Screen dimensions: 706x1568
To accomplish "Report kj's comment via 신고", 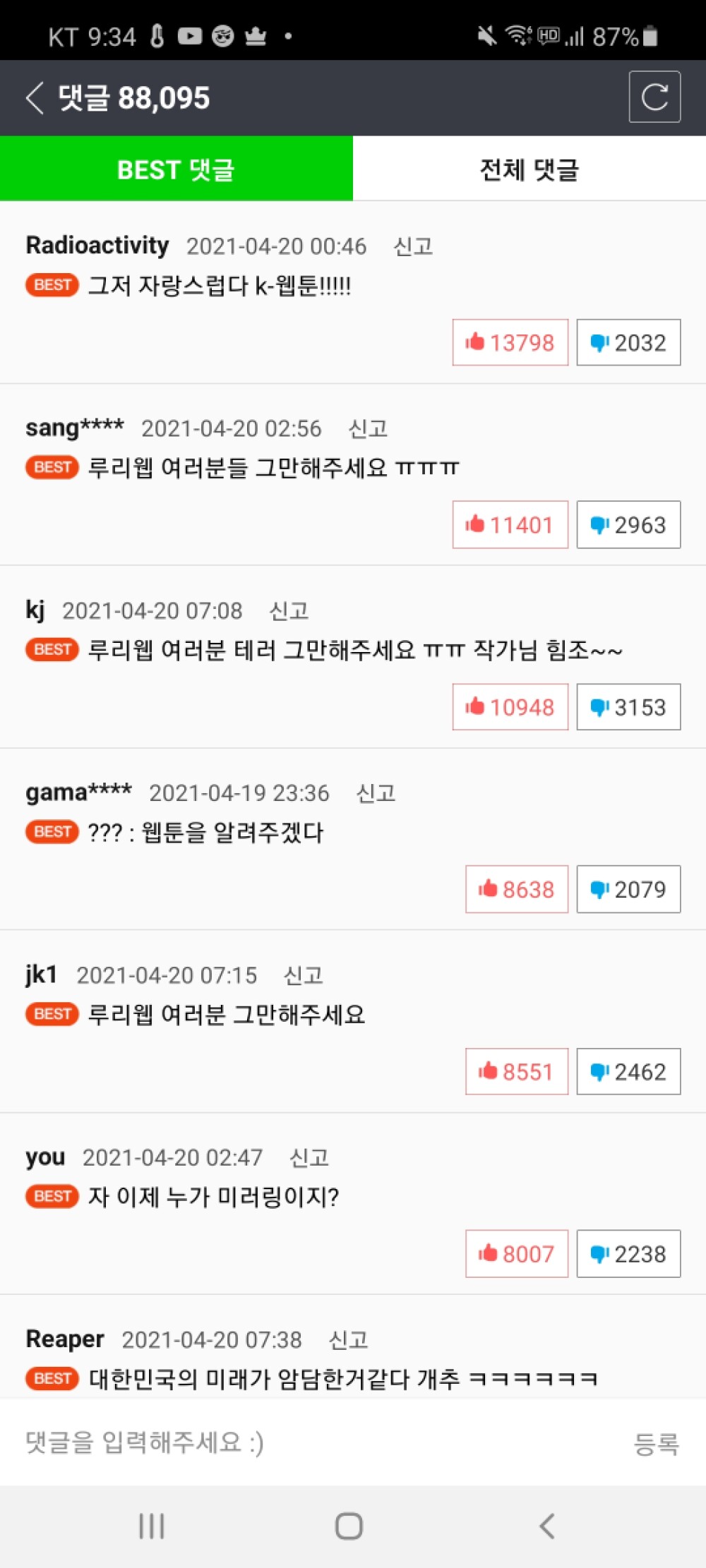I will click(x=289, y=611).
